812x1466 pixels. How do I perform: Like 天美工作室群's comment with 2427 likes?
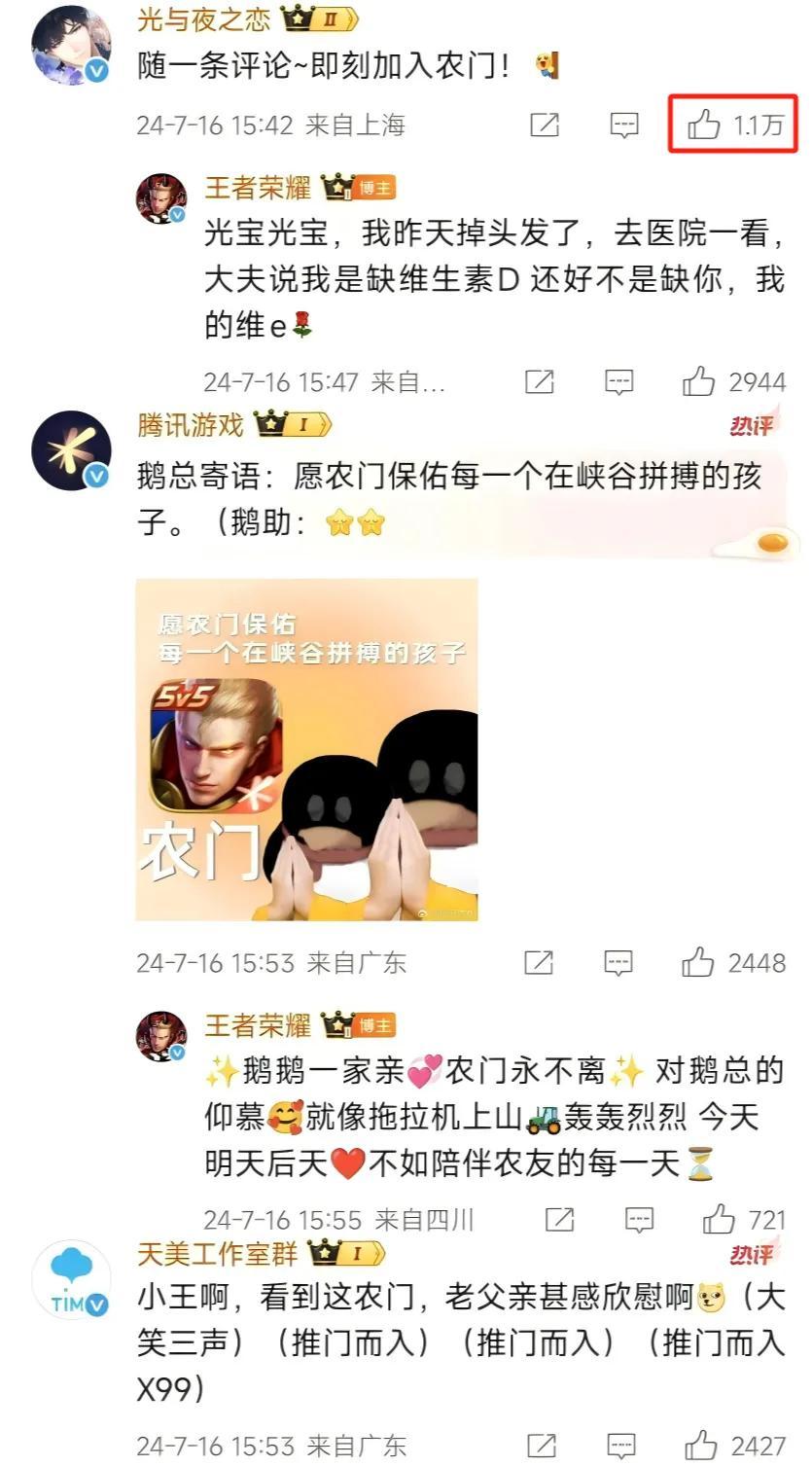click(x=701, y=1446)
